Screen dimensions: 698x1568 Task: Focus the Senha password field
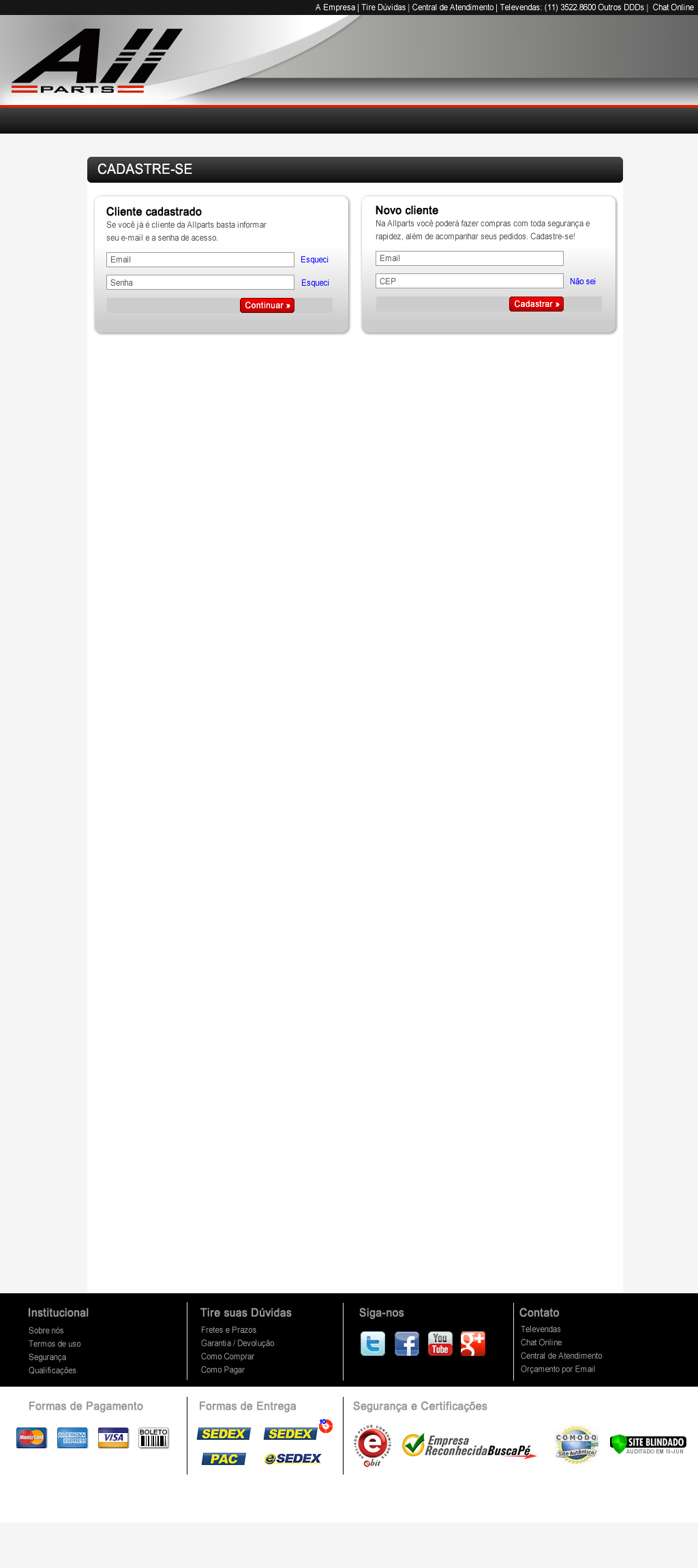tap(200, 283)
